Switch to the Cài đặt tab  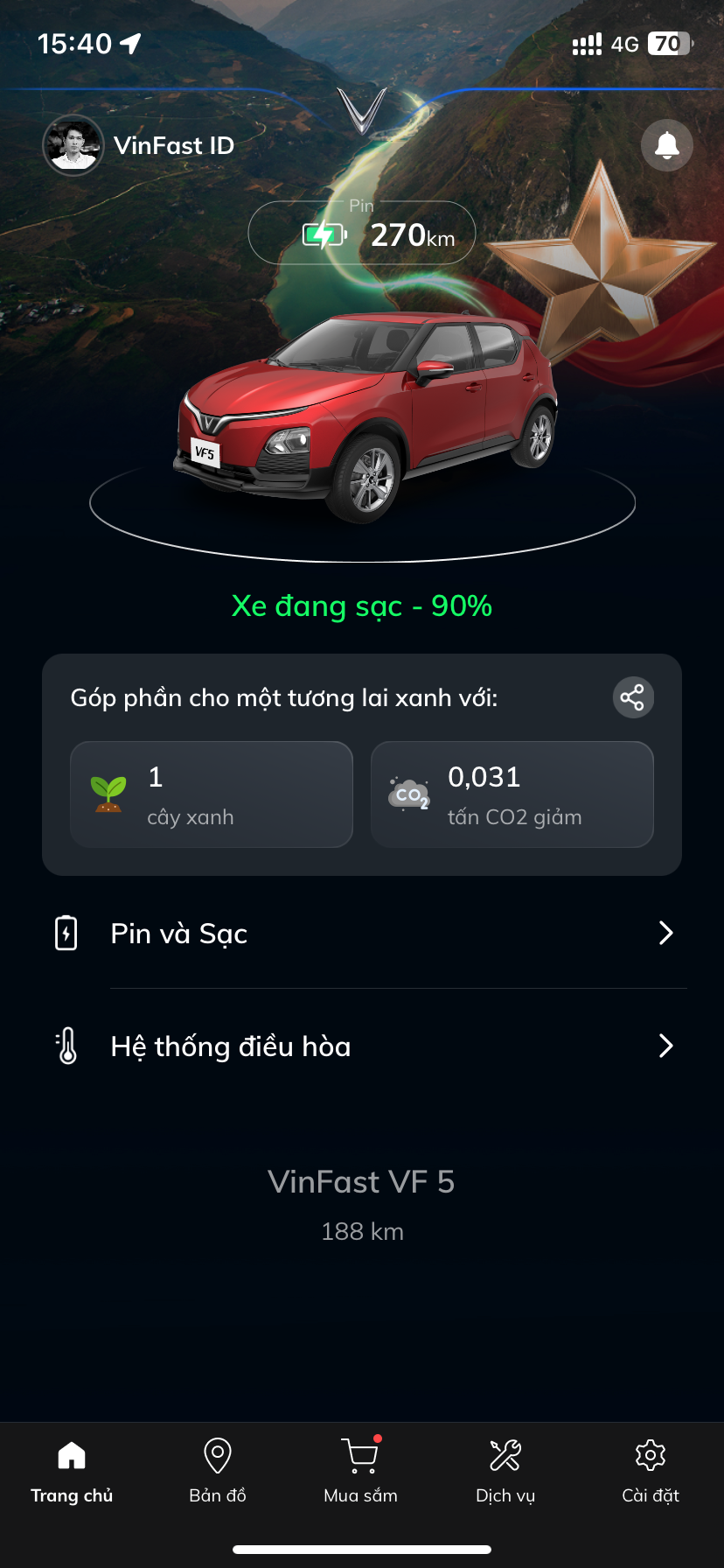pyautogui.click(x=651, y=1472)
